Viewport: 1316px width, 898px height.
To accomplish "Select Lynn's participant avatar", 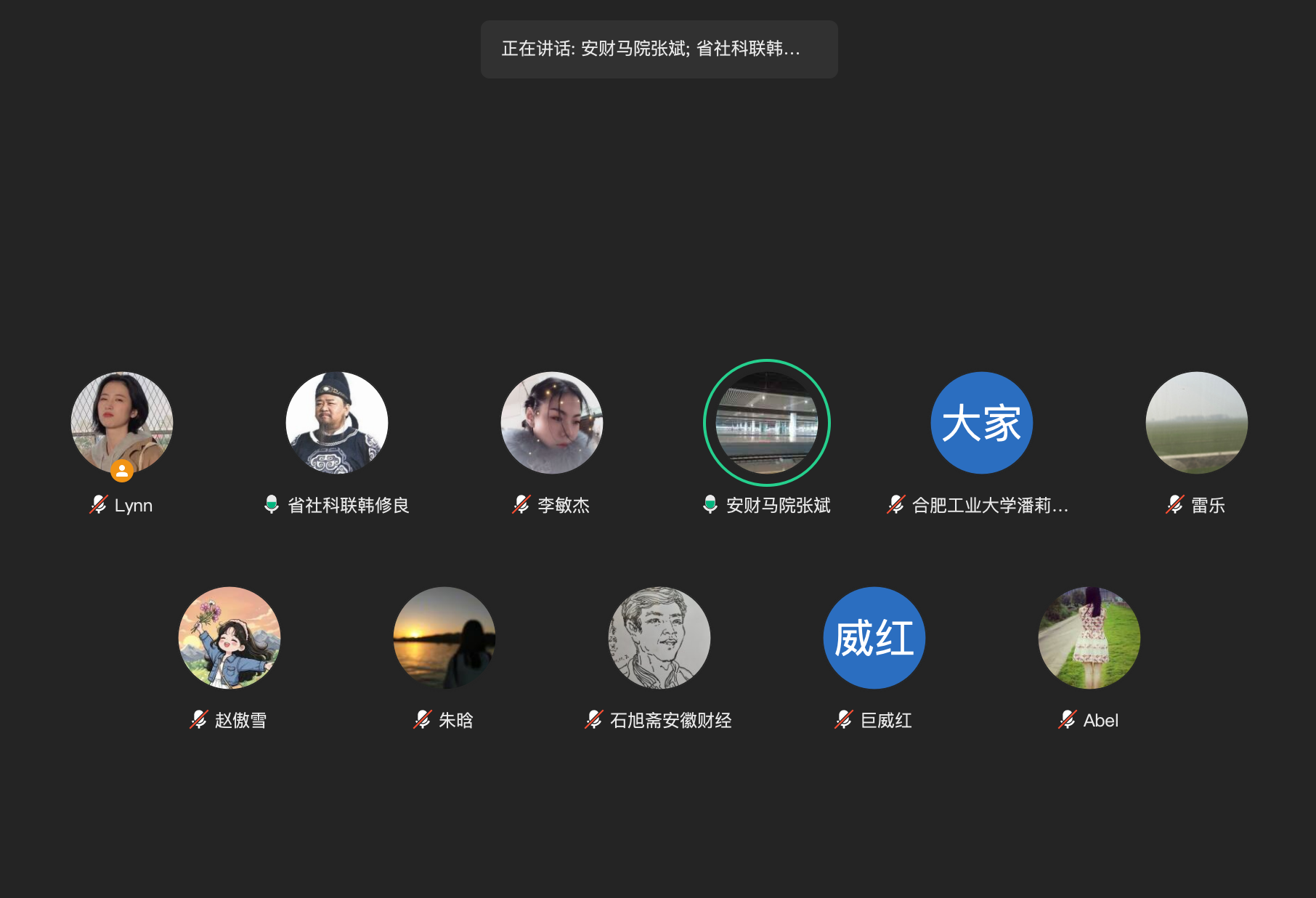I will coord(122,423).
